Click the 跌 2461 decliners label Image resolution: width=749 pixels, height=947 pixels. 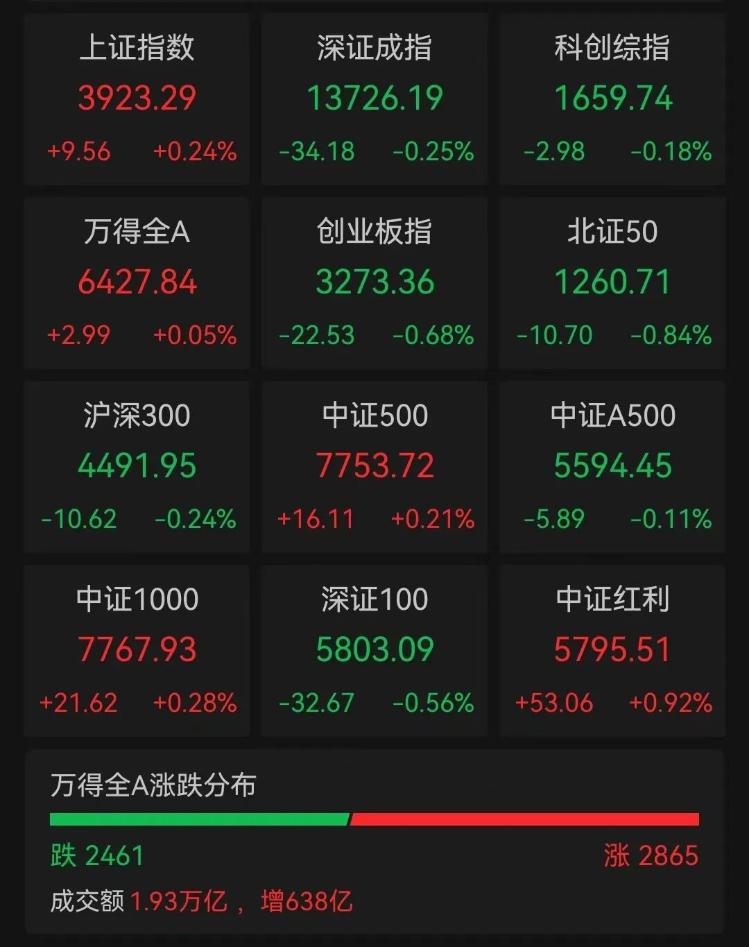coord(95,856)
